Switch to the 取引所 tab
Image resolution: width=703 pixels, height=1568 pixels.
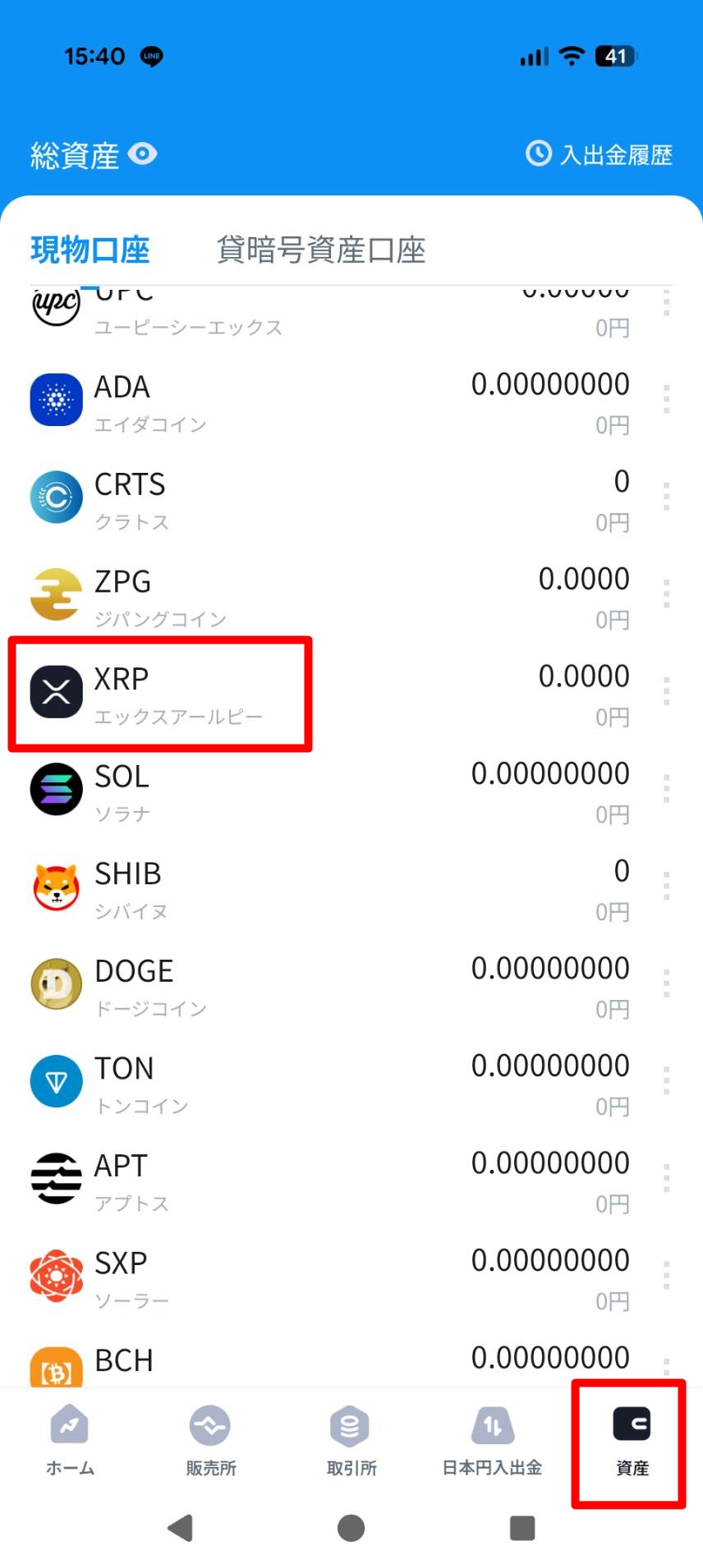click(x=351, y=1441)
